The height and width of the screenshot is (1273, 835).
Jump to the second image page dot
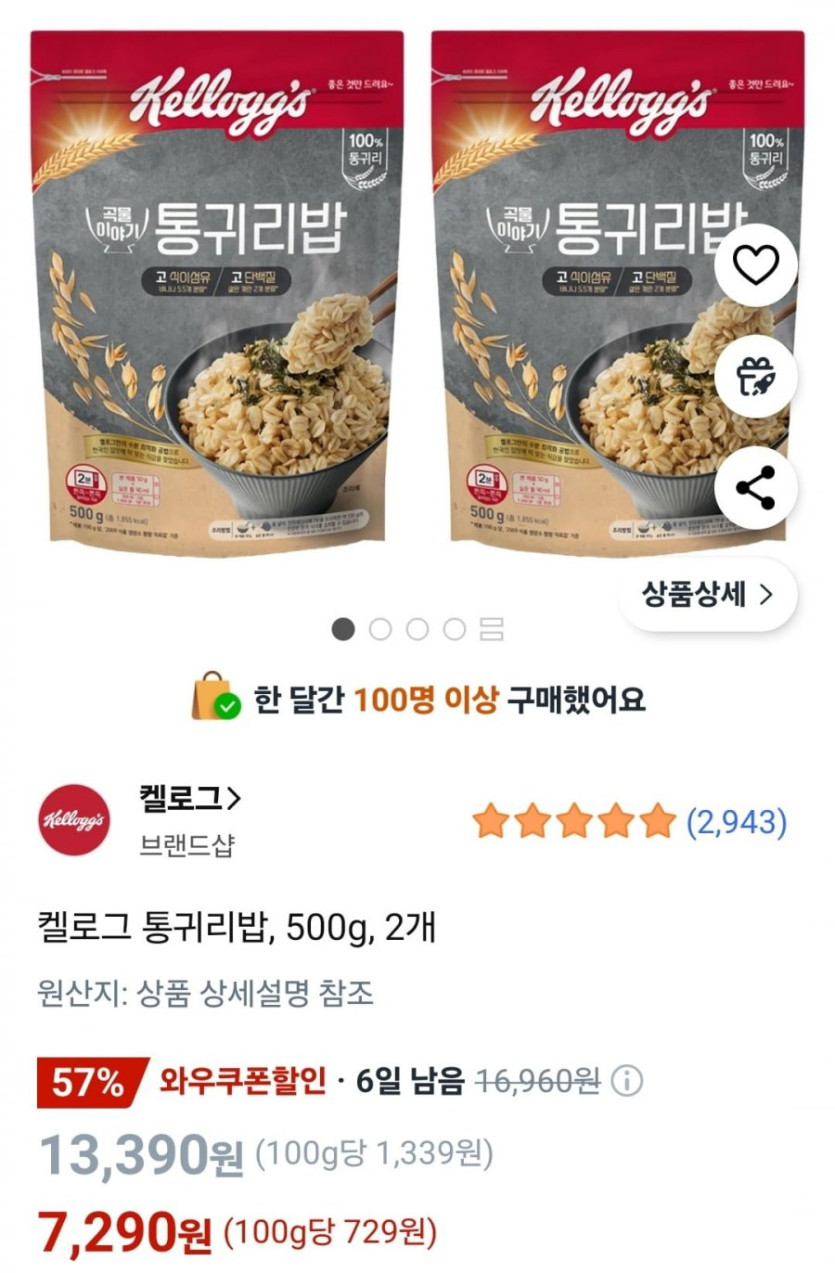(x=380, y=629)
